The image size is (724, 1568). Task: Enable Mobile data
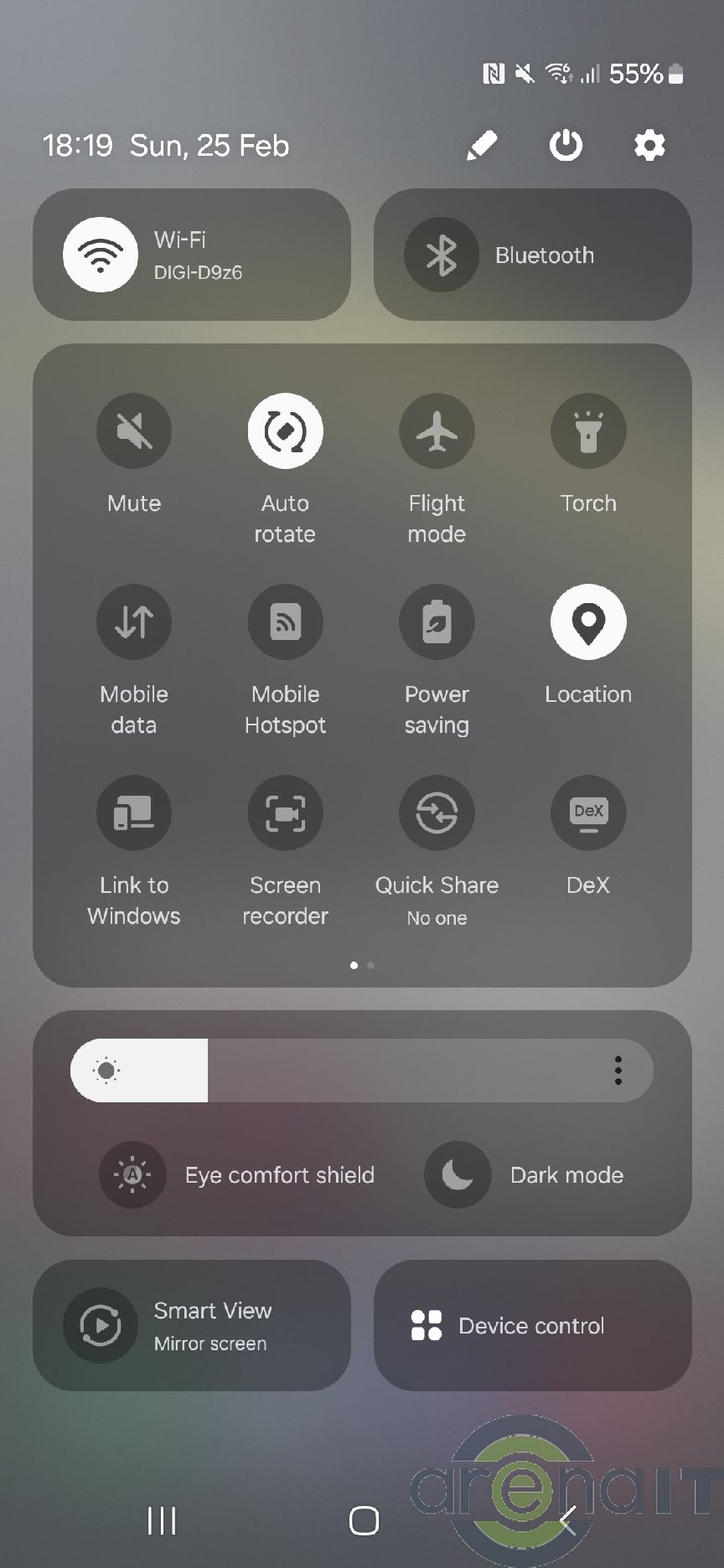(134, 622)
